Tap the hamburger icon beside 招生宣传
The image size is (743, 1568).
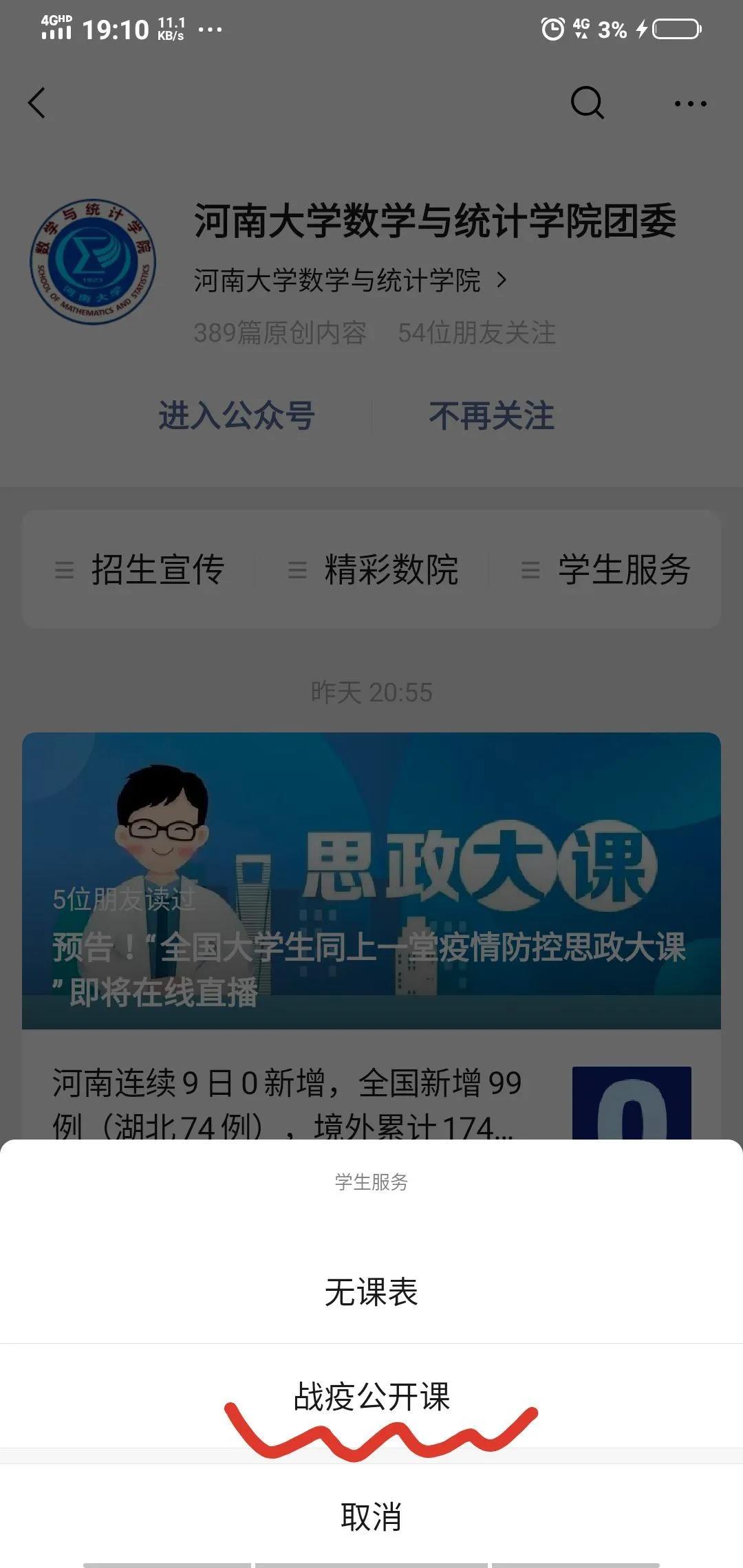(63, 569)
